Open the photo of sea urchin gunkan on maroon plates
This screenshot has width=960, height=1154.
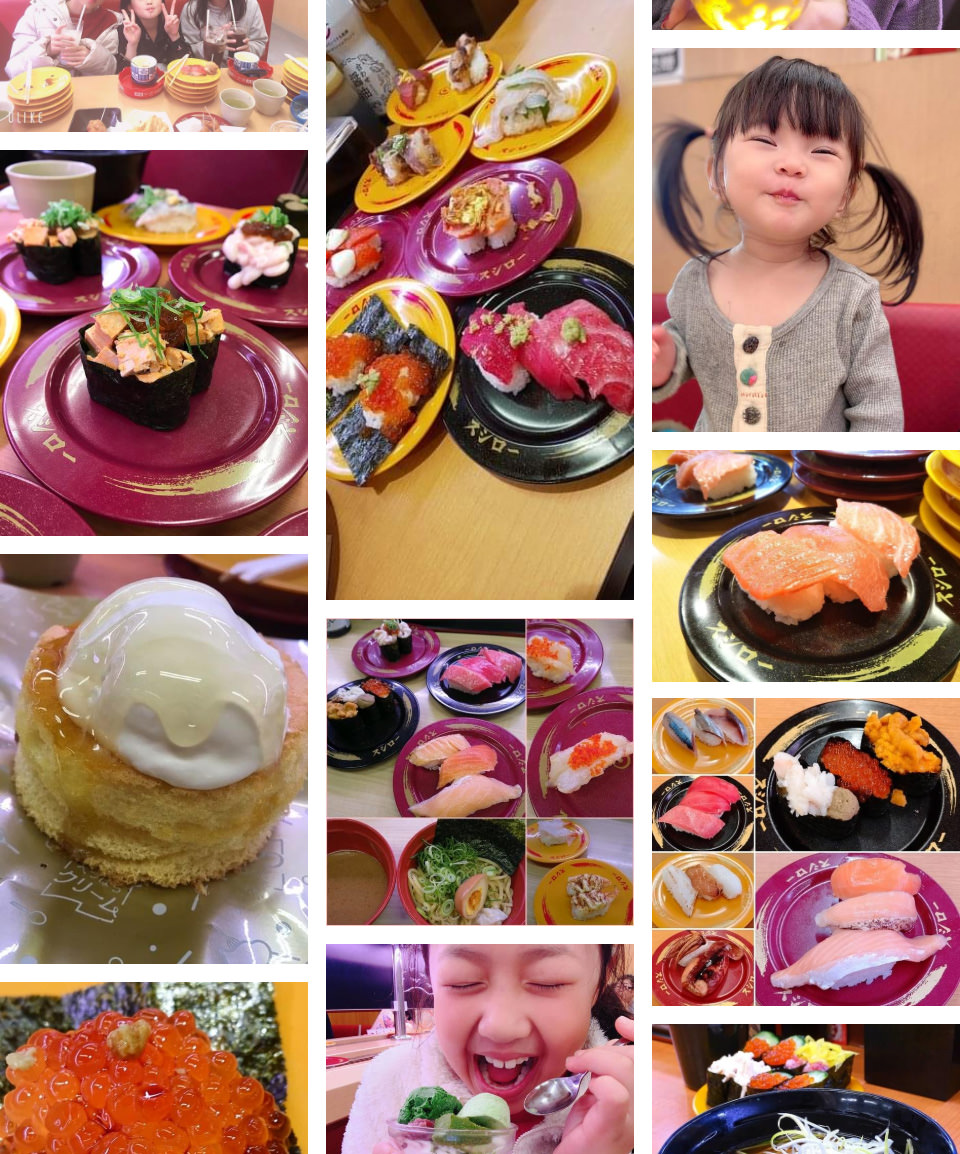(153, 343)
